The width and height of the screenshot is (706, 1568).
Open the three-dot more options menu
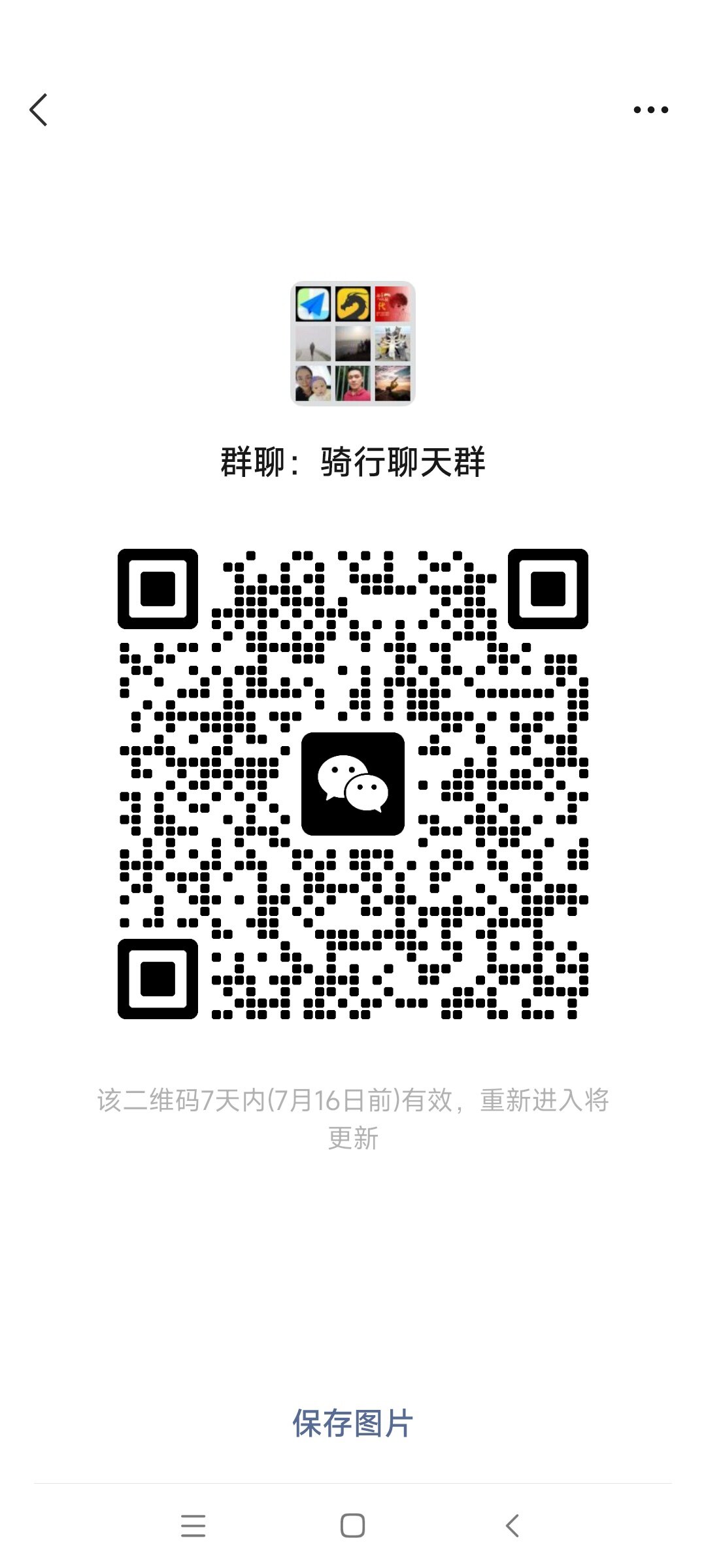click(x=650, y=110)
